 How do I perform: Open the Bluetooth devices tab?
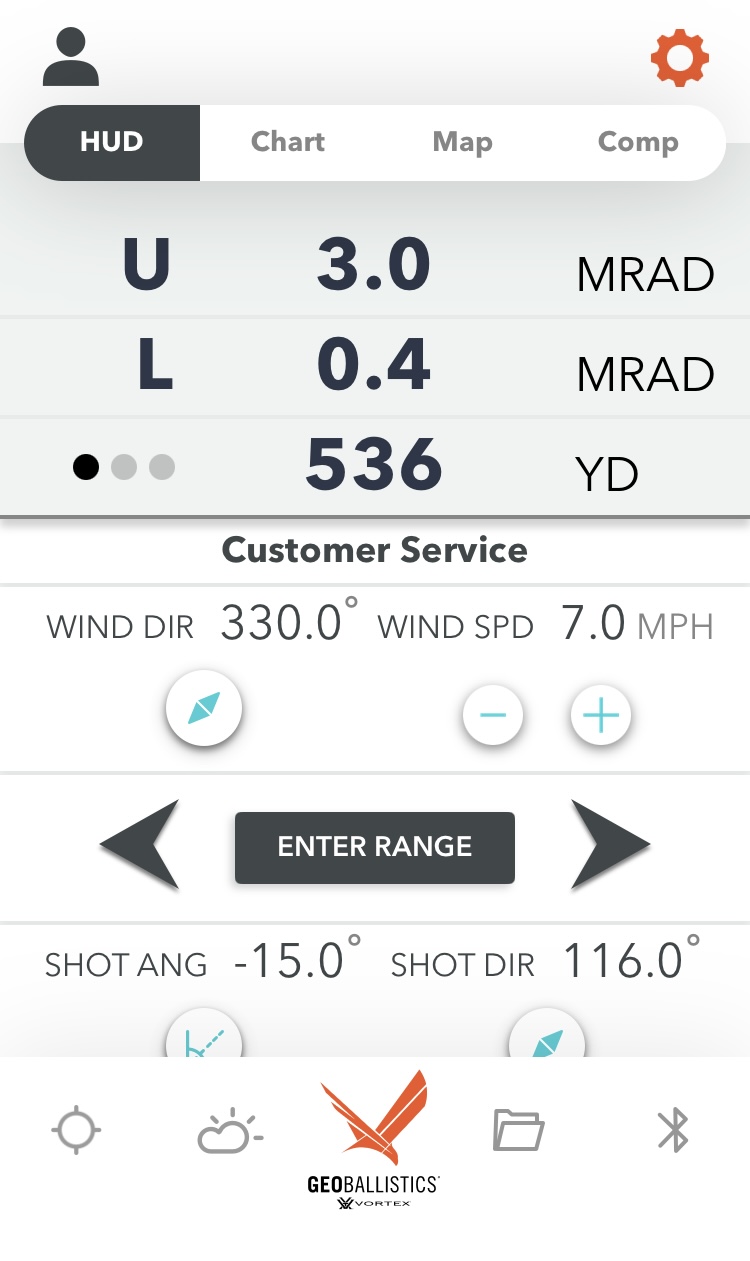click(x=673, y=1131)
